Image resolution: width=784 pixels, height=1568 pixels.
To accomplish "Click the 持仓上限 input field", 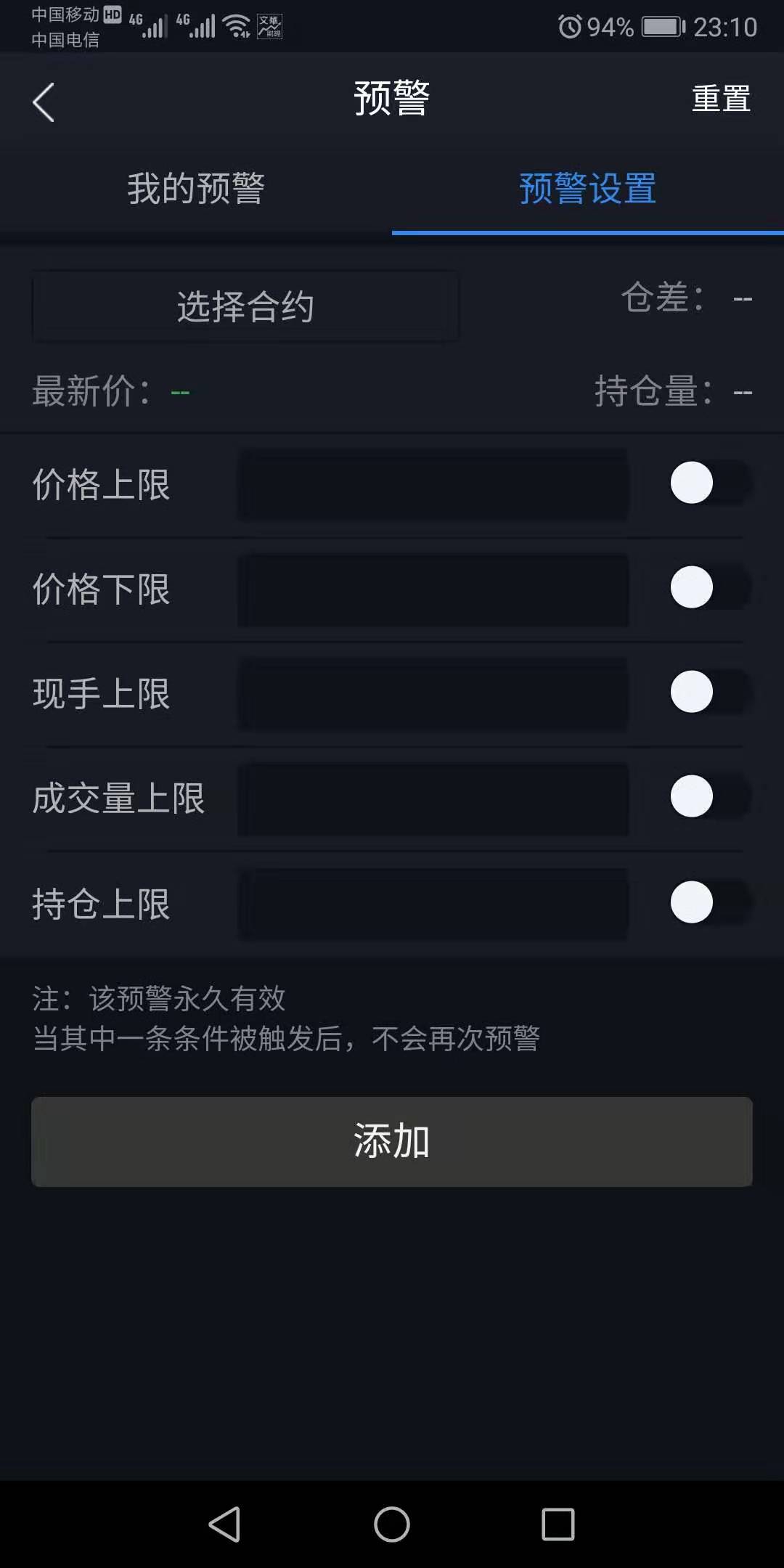I will tap(433, 902).
